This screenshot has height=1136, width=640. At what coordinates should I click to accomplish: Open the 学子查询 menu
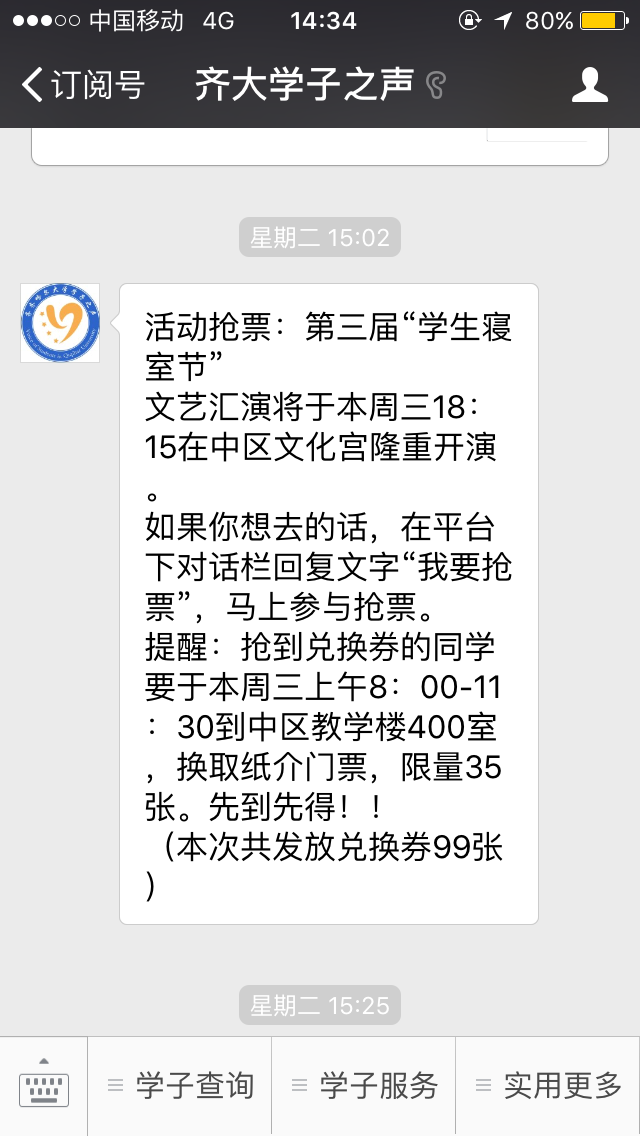pos(181,1085)
